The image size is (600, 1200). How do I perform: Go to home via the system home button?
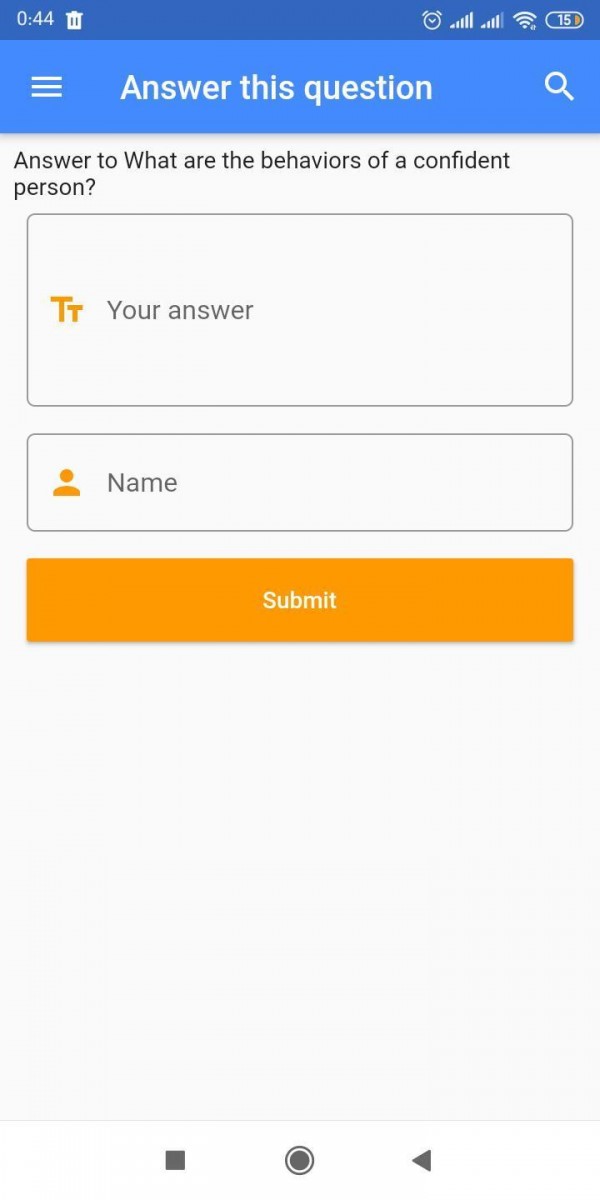(299, 1160)
